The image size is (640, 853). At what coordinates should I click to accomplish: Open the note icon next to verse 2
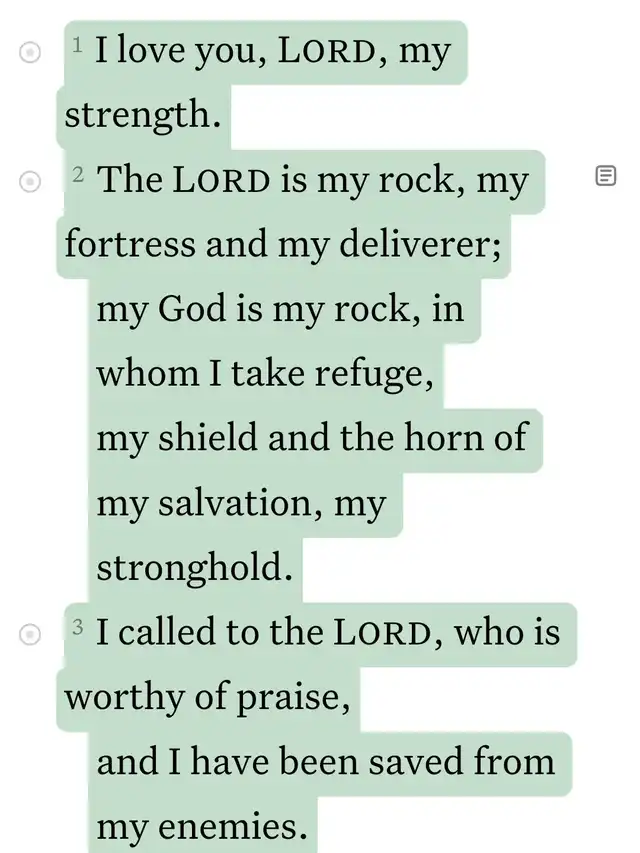605,176
